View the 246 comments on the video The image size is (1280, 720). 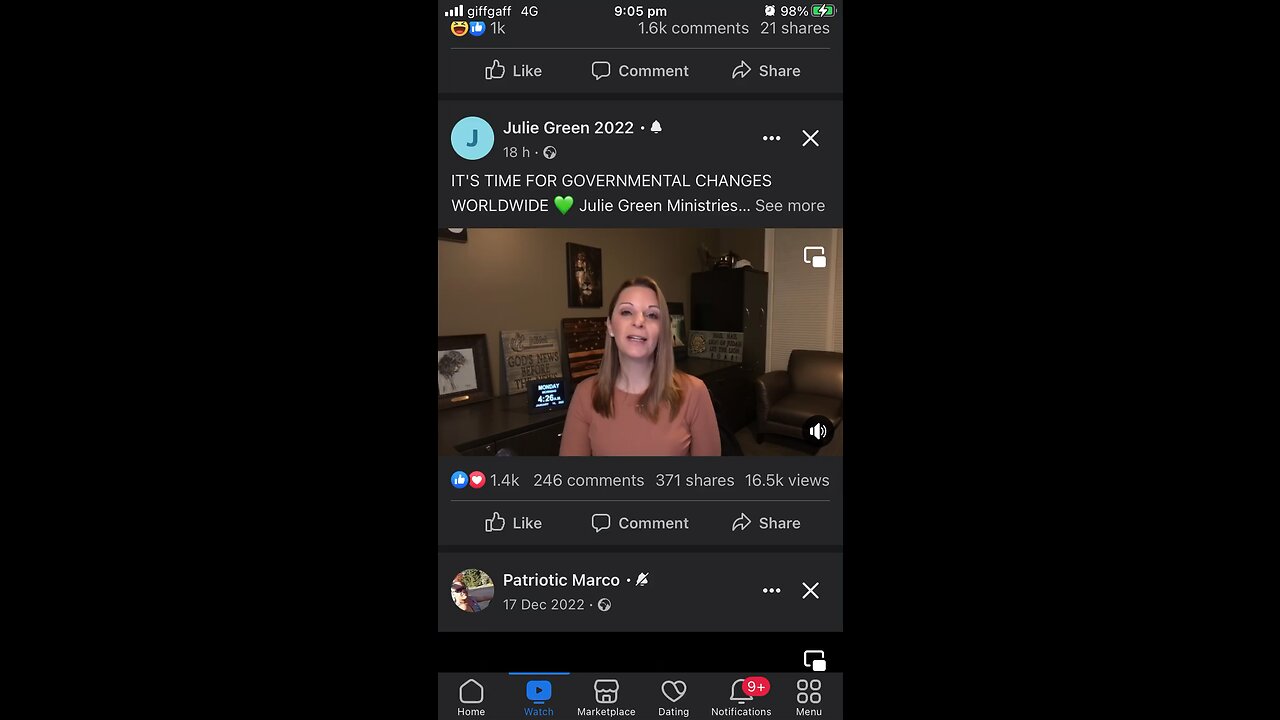point(588,480)
